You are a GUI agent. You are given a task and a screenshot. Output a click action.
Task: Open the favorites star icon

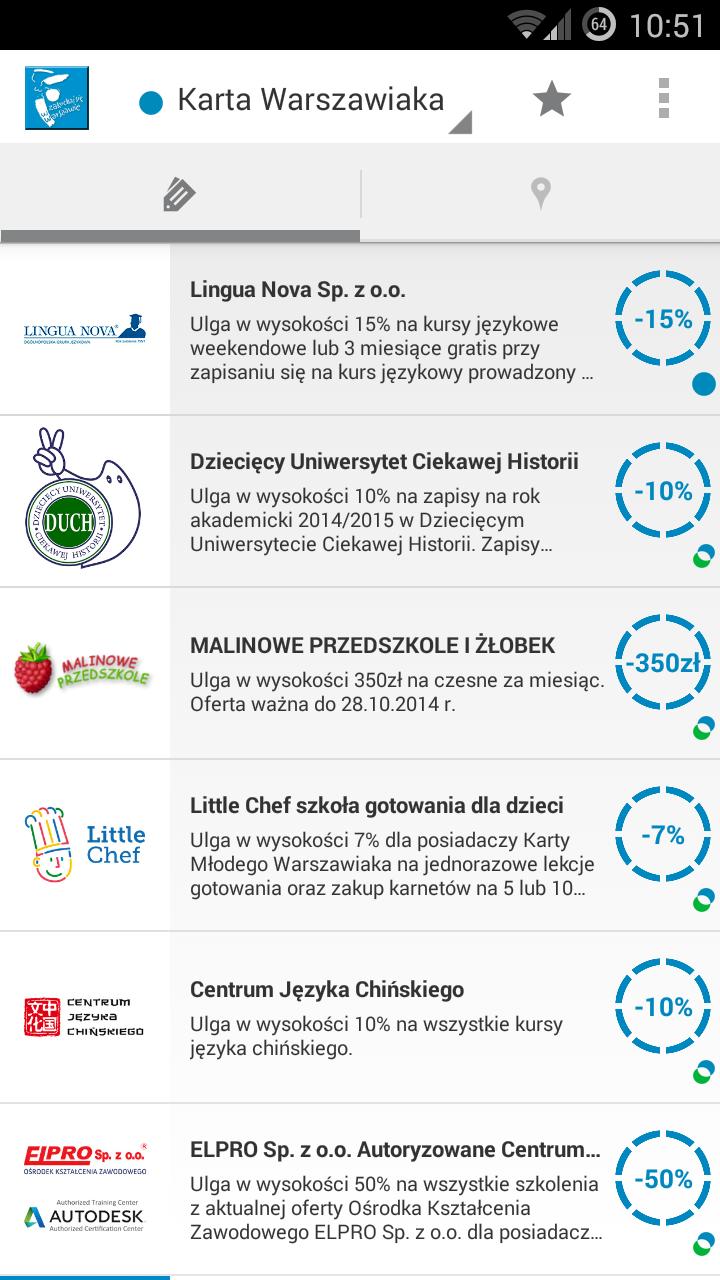point(553,97)
